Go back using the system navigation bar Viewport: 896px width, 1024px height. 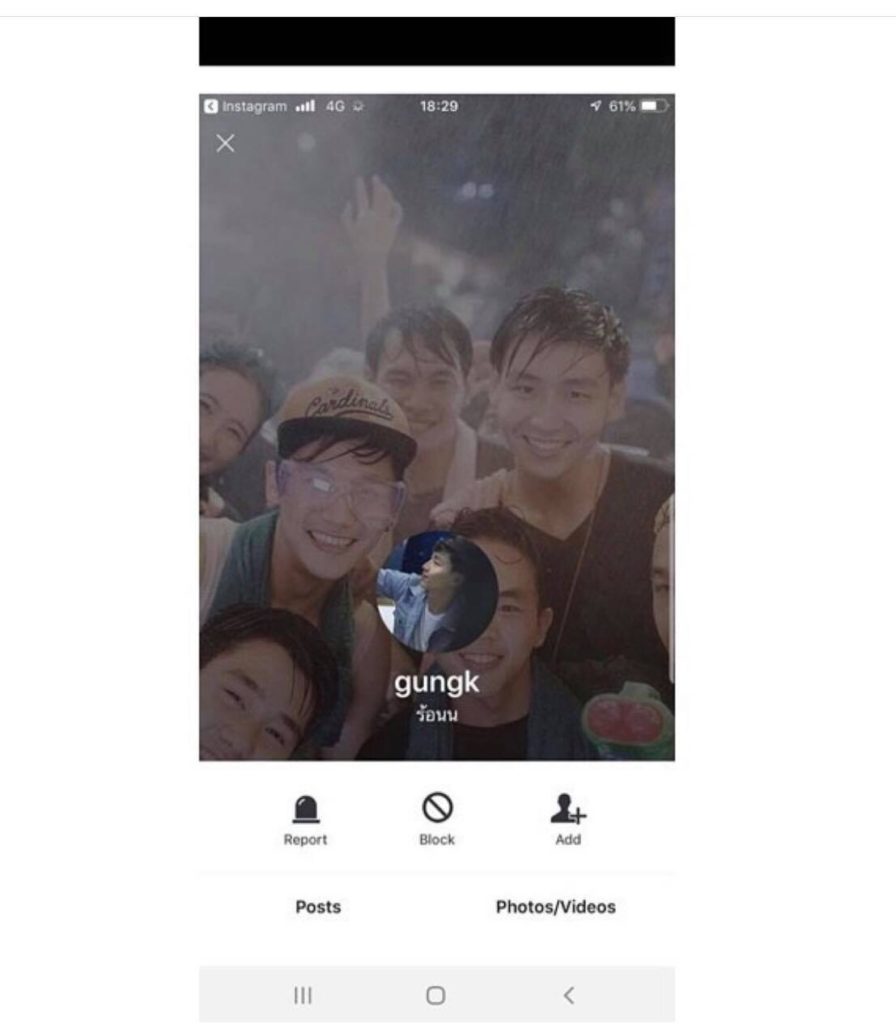point(568,995)
